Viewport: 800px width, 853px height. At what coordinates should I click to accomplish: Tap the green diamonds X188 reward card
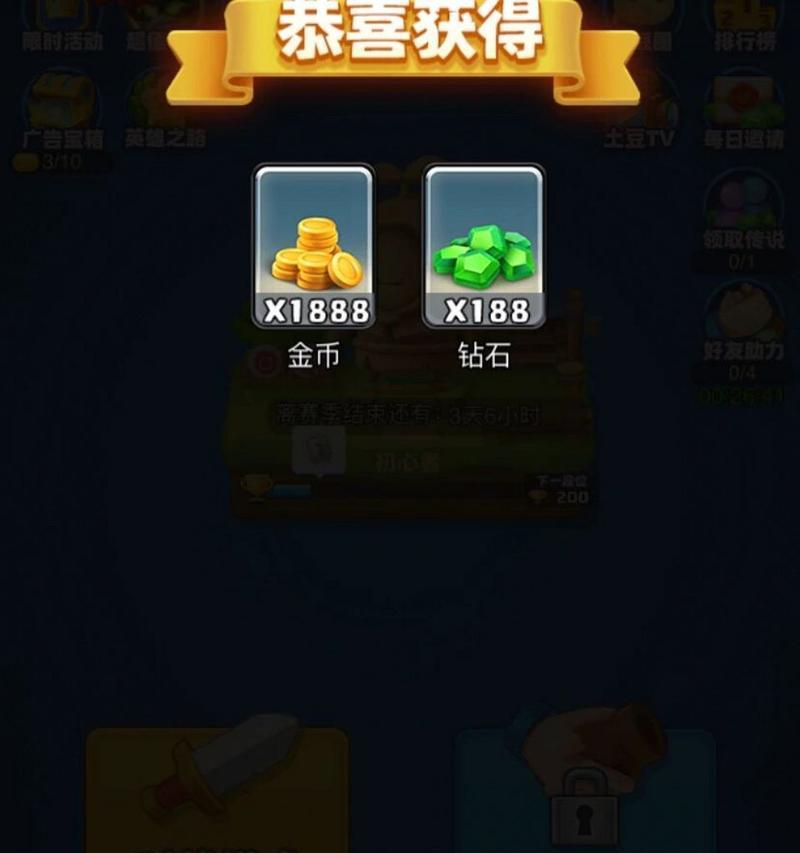484,247
